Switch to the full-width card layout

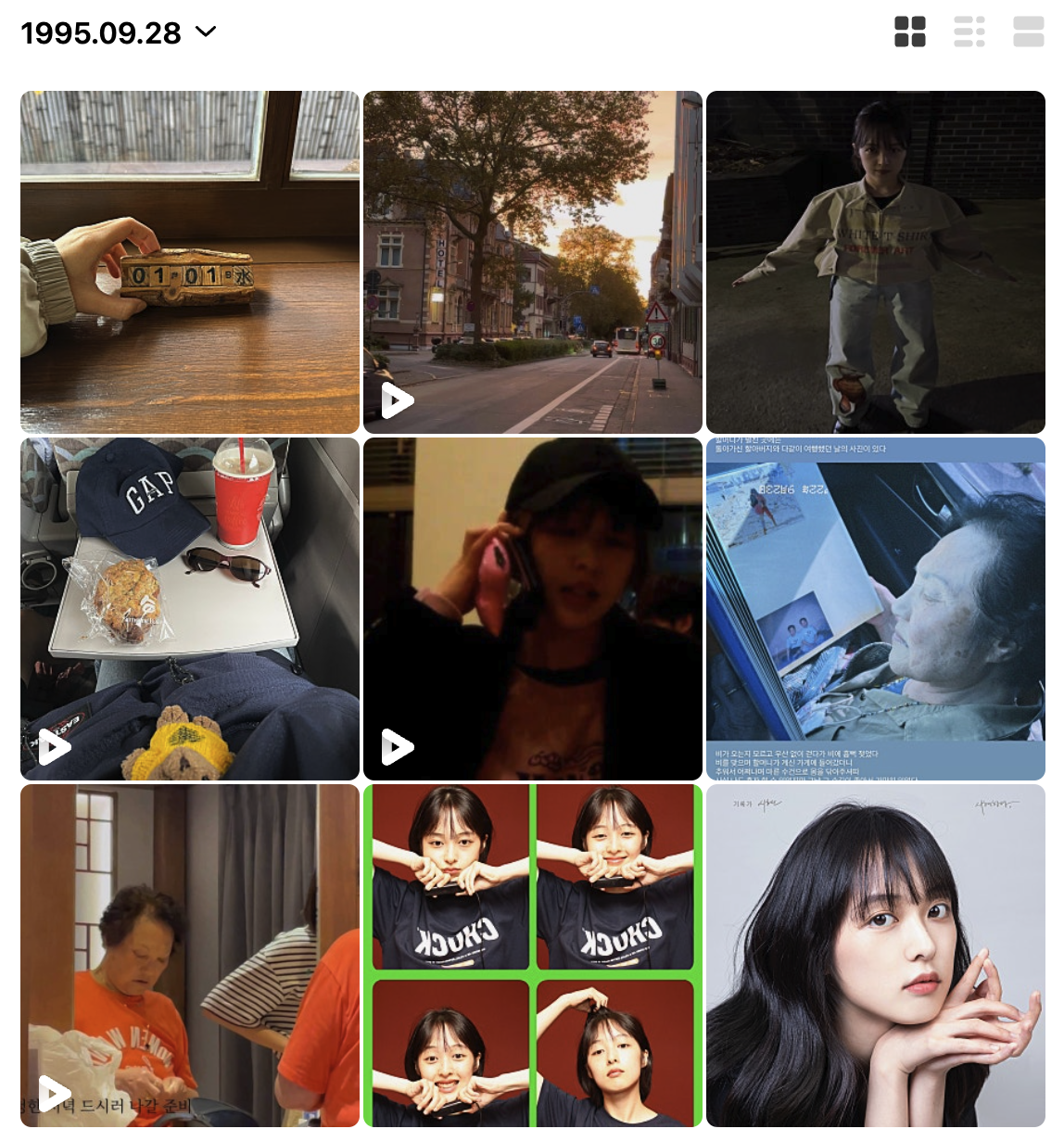click(1028, 32)
